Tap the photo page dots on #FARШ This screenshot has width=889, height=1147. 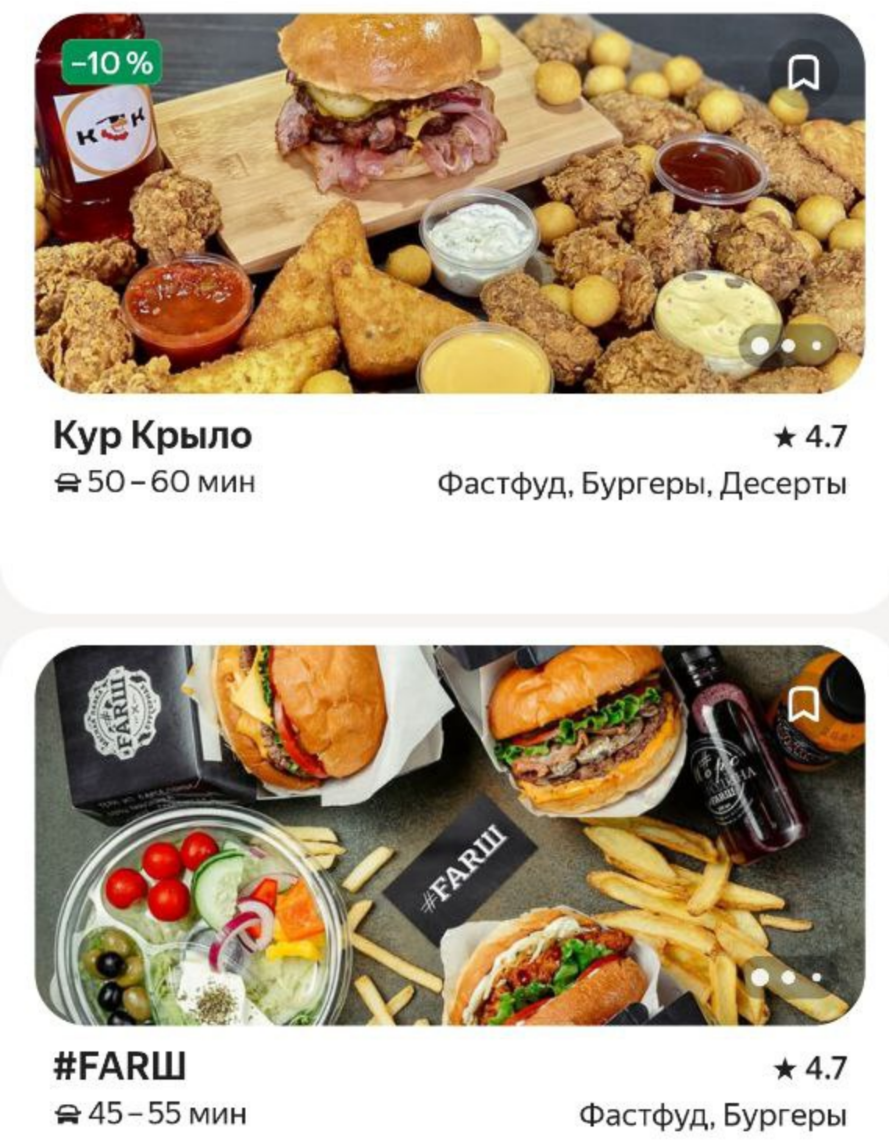pos(790,977)
